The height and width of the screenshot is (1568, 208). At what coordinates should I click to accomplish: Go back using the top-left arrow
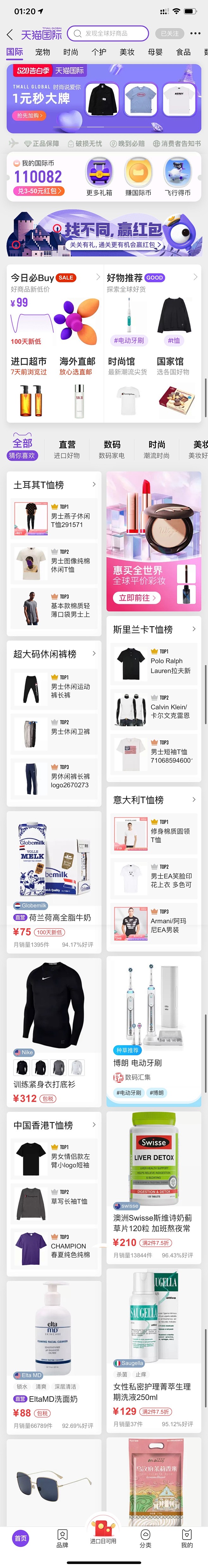coord(9,34)
